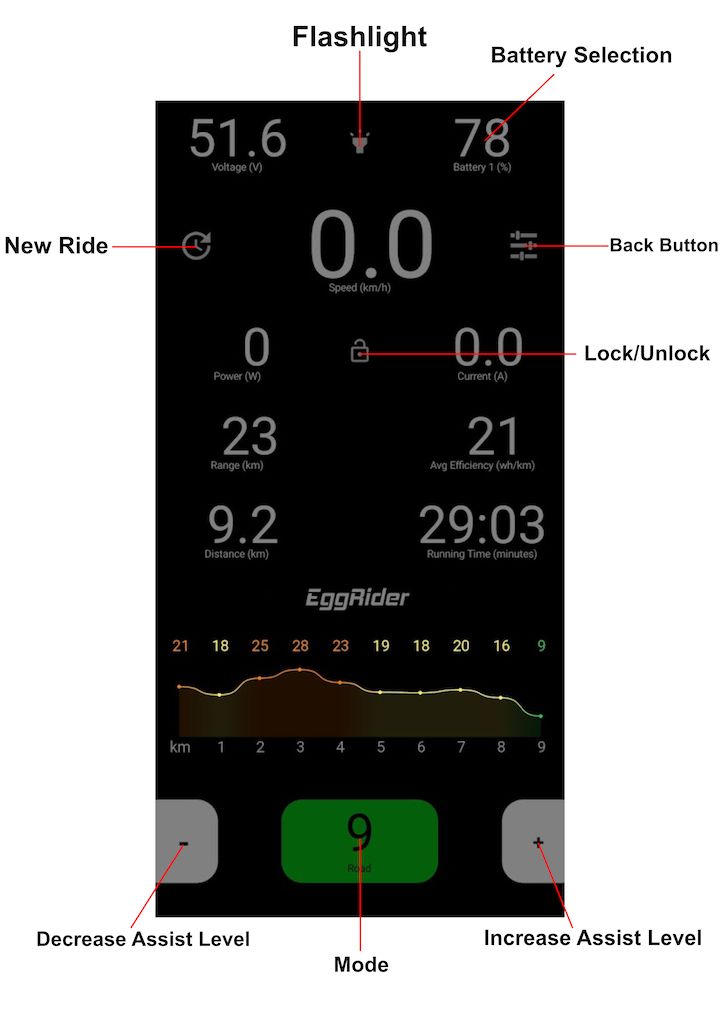Tap the Running Time display

(483, 524)
